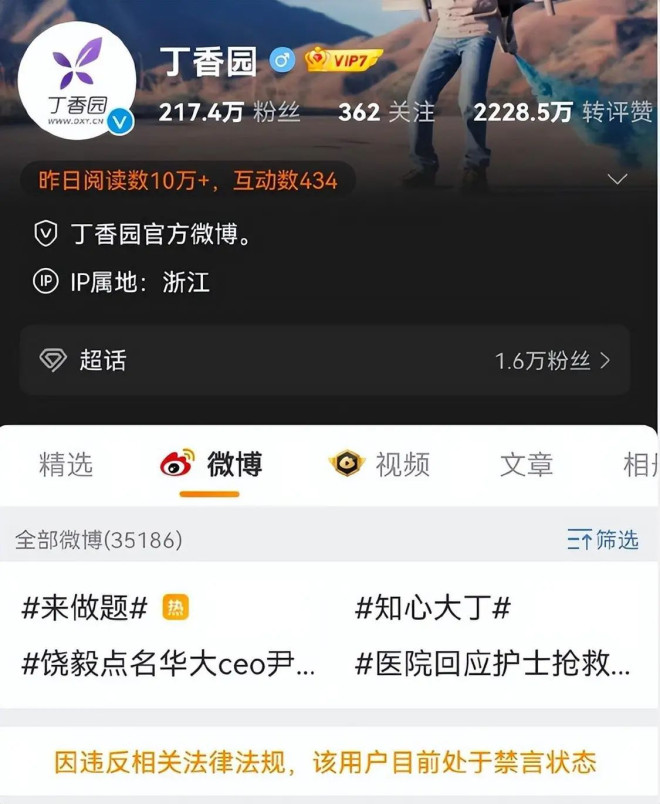Open 丁香园 profile avatar
The image size is (660, 804).
(77, 80)
